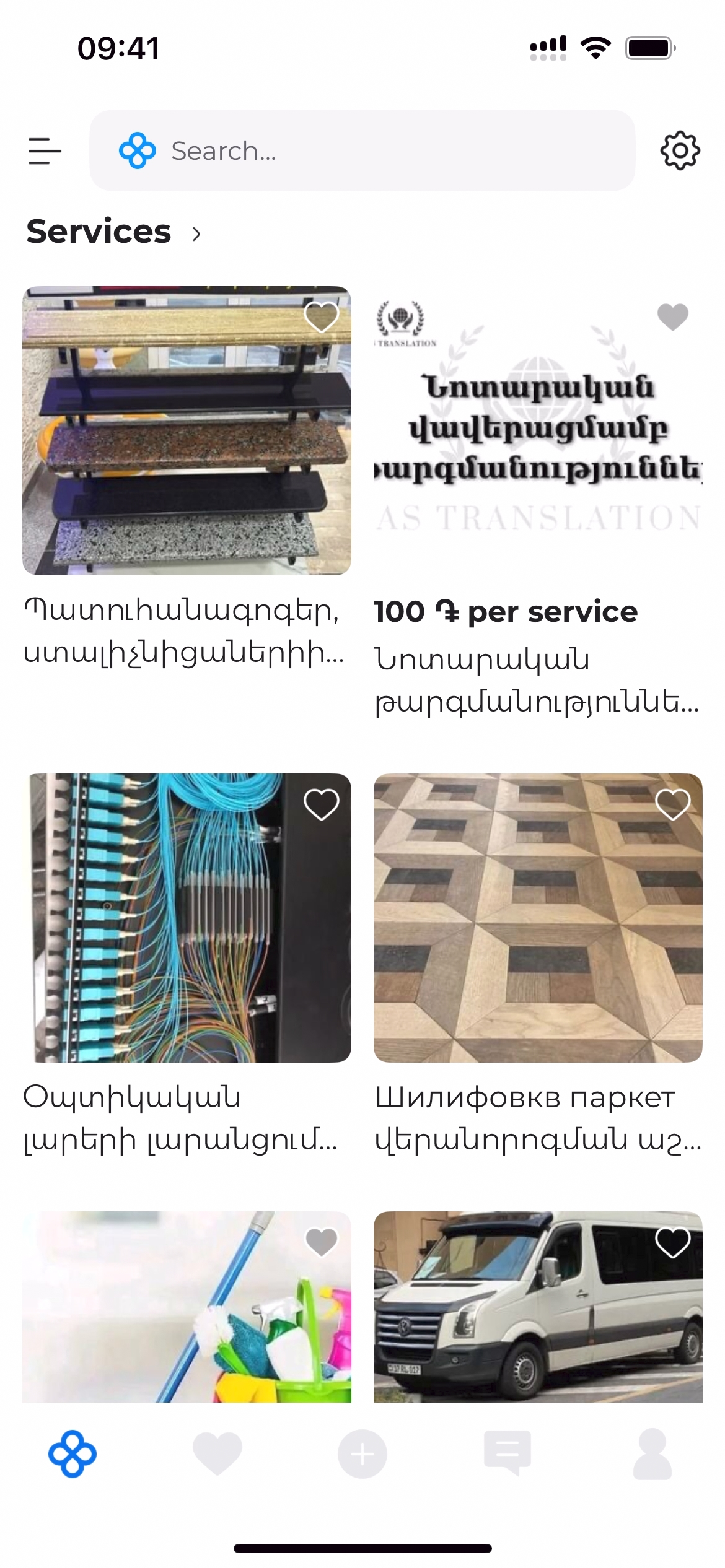
Task: Favorite the white minibus listing
Action: tap(672, 1242)
